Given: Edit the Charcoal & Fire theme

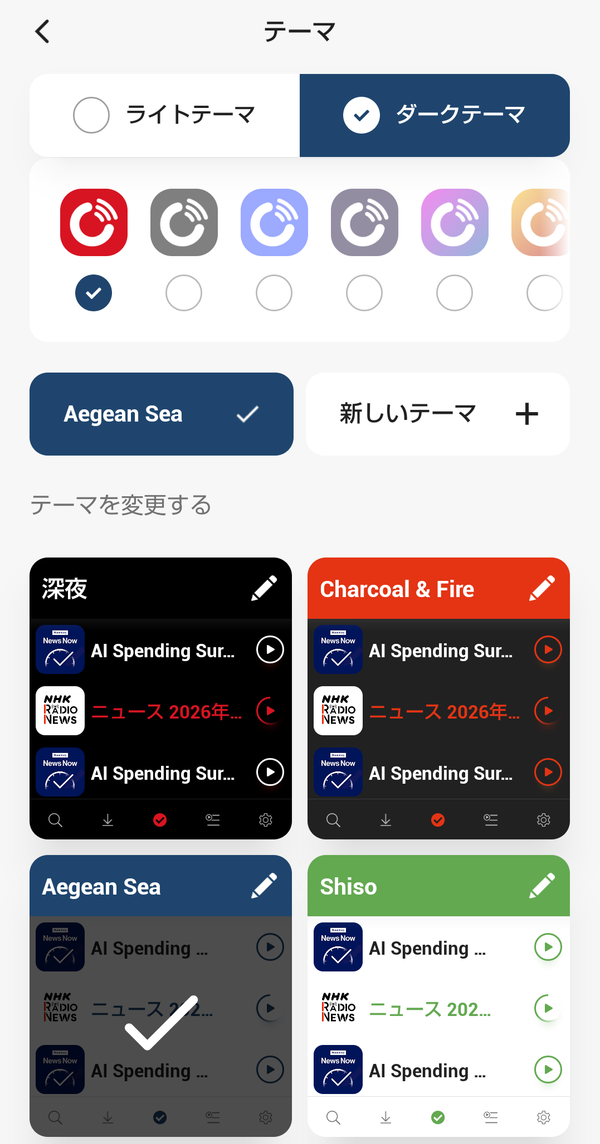Looking at the screenshot, I should (x=542, y=589).
